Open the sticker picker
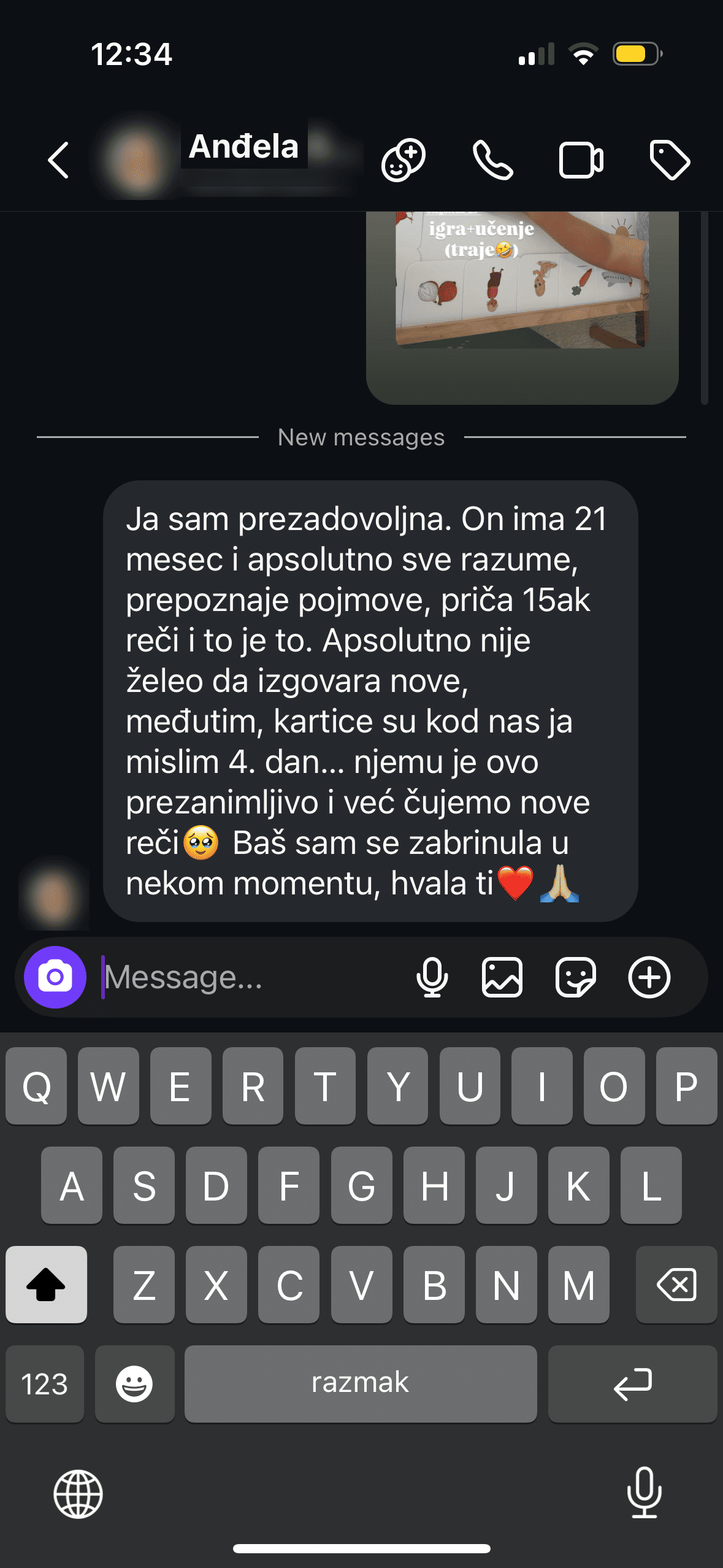This screenshot has height=1568, width=723. point(575,977)
